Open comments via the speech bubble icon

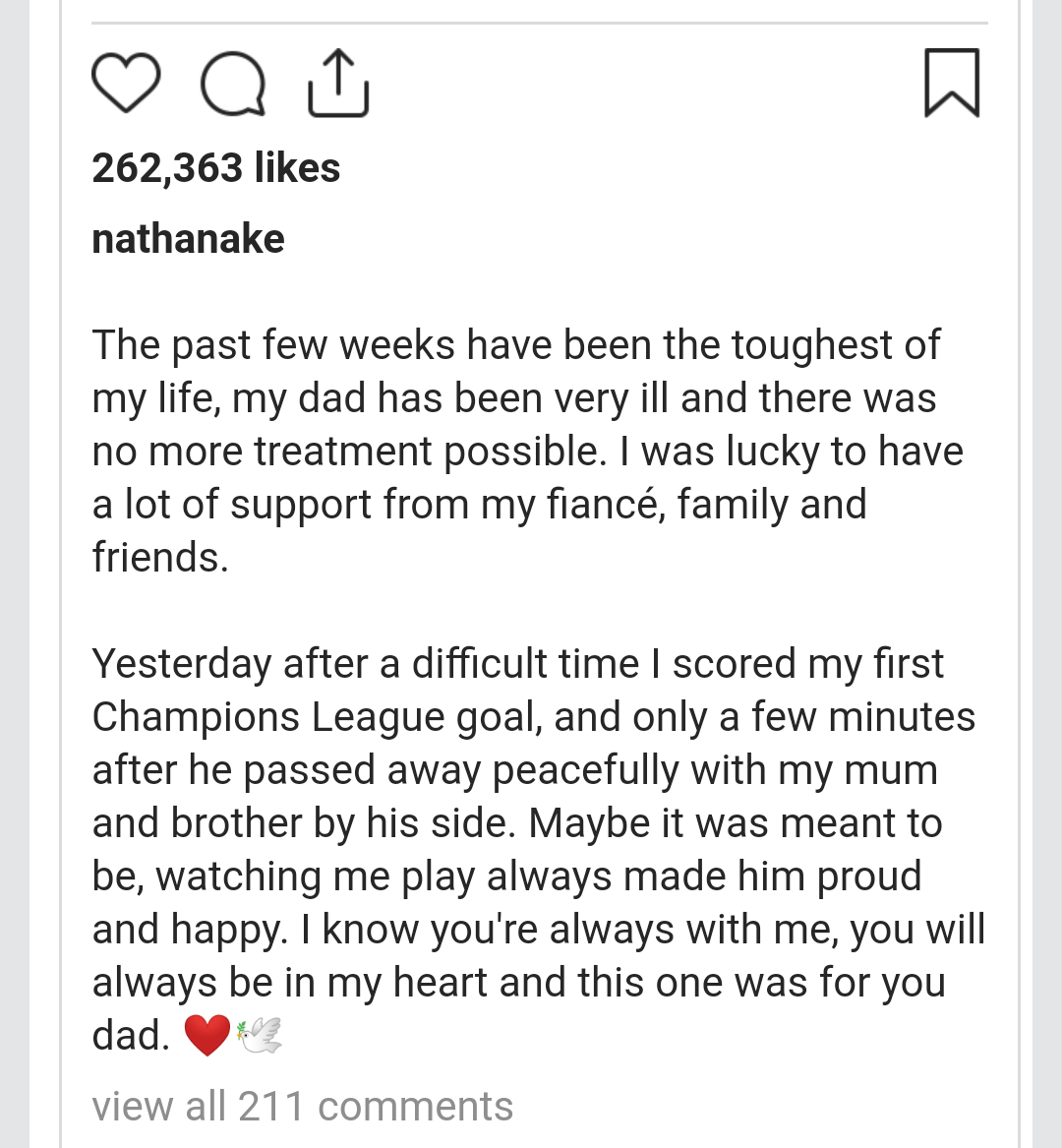pos(233,84)
